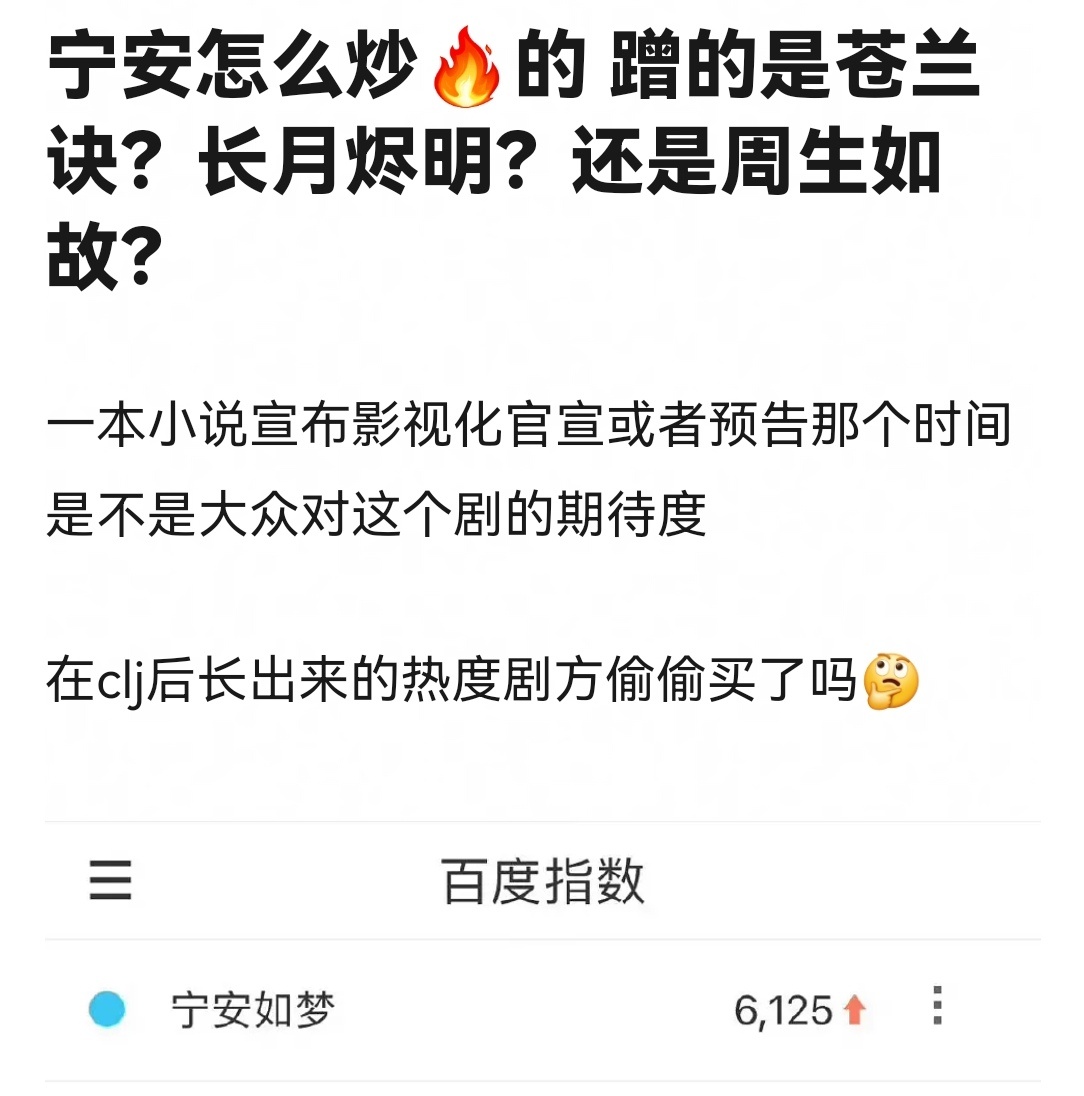Open the navigation drawer via hamburger icon
Image resolution: width=1084 pixels, height=1096 pixels.
[x=111, y=881]
